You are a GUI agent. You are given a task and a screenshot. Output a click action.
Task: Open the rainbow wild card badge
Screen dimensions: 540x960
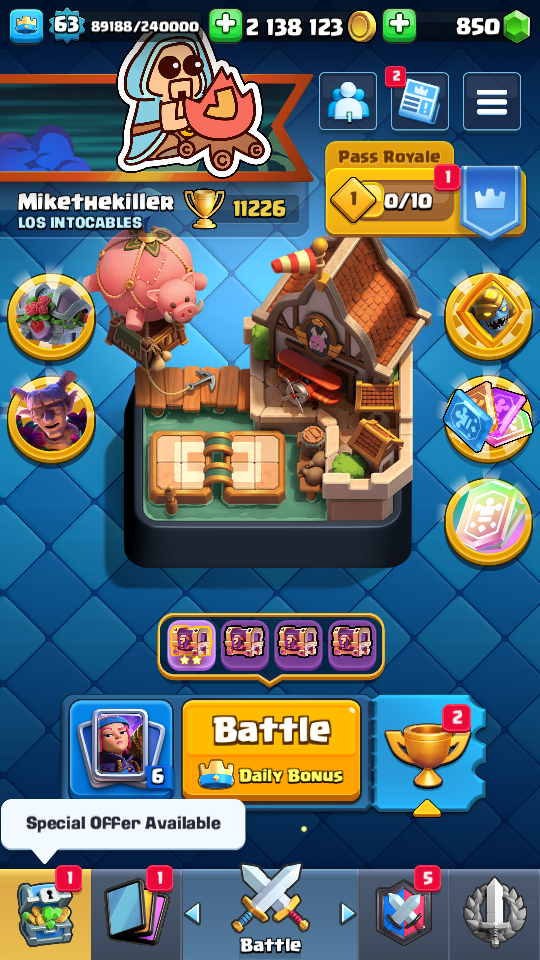click(489, 521)
